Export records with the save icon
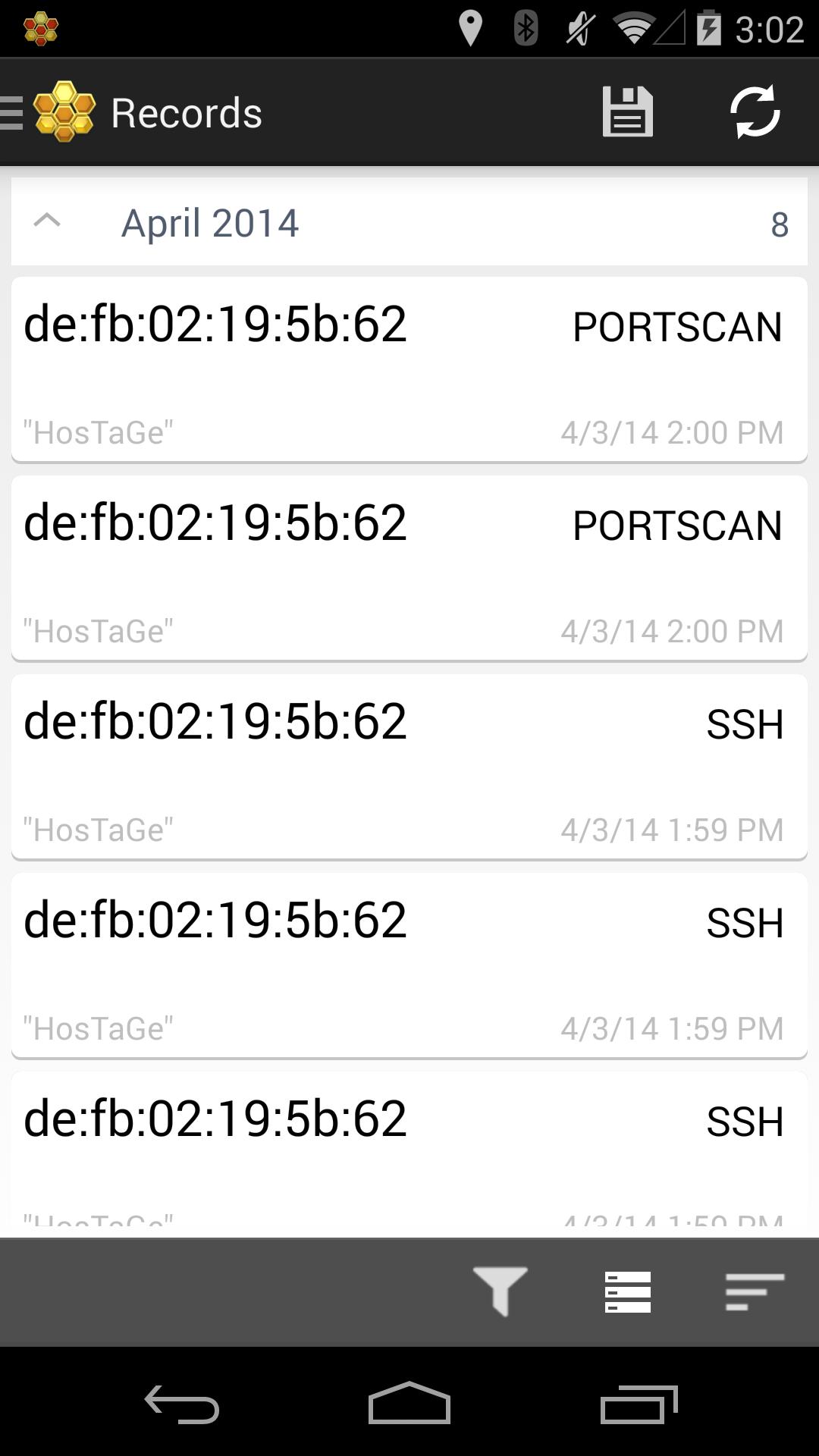This screenshot has width=819, height=1456. tap(628, 112)
